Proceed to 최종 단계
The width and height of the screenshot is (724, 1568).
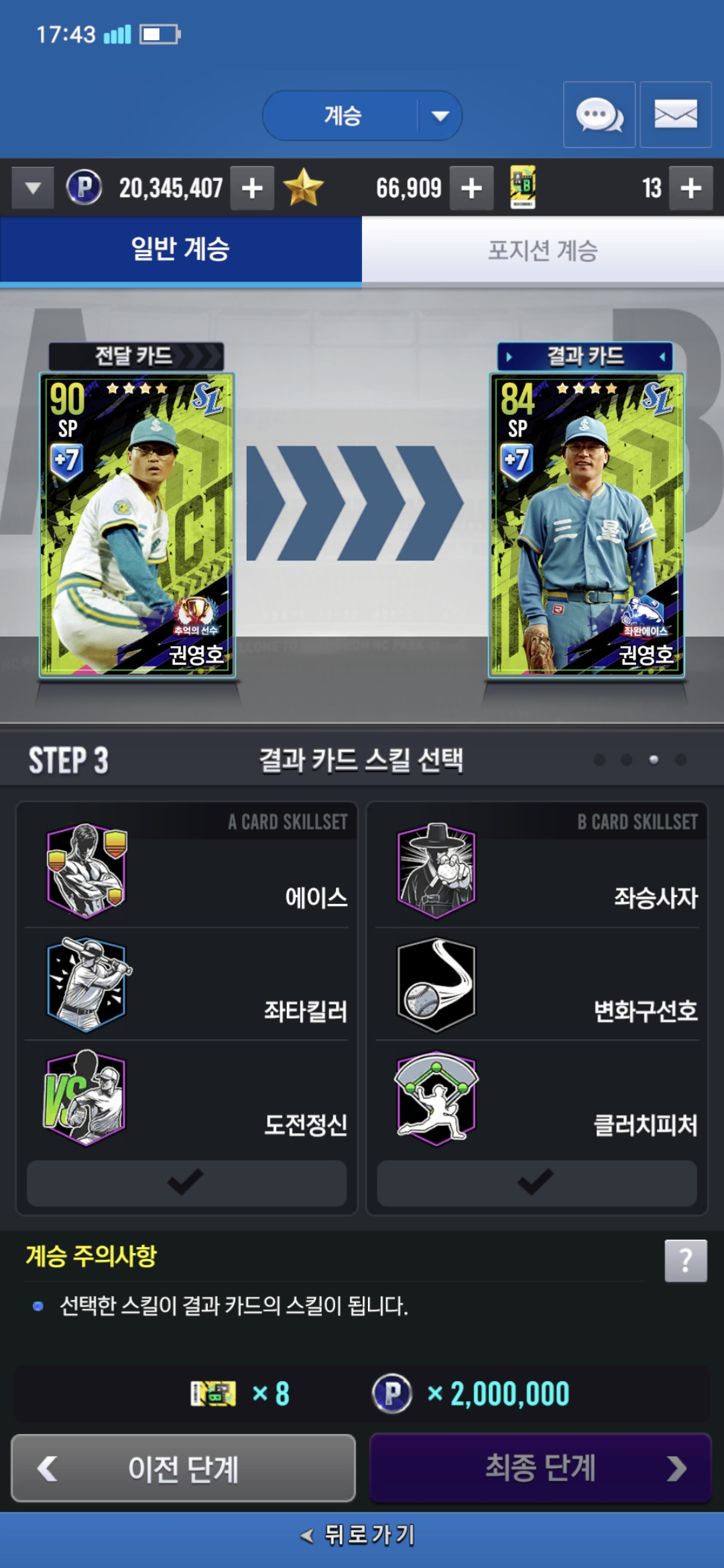click(540, 1468)
